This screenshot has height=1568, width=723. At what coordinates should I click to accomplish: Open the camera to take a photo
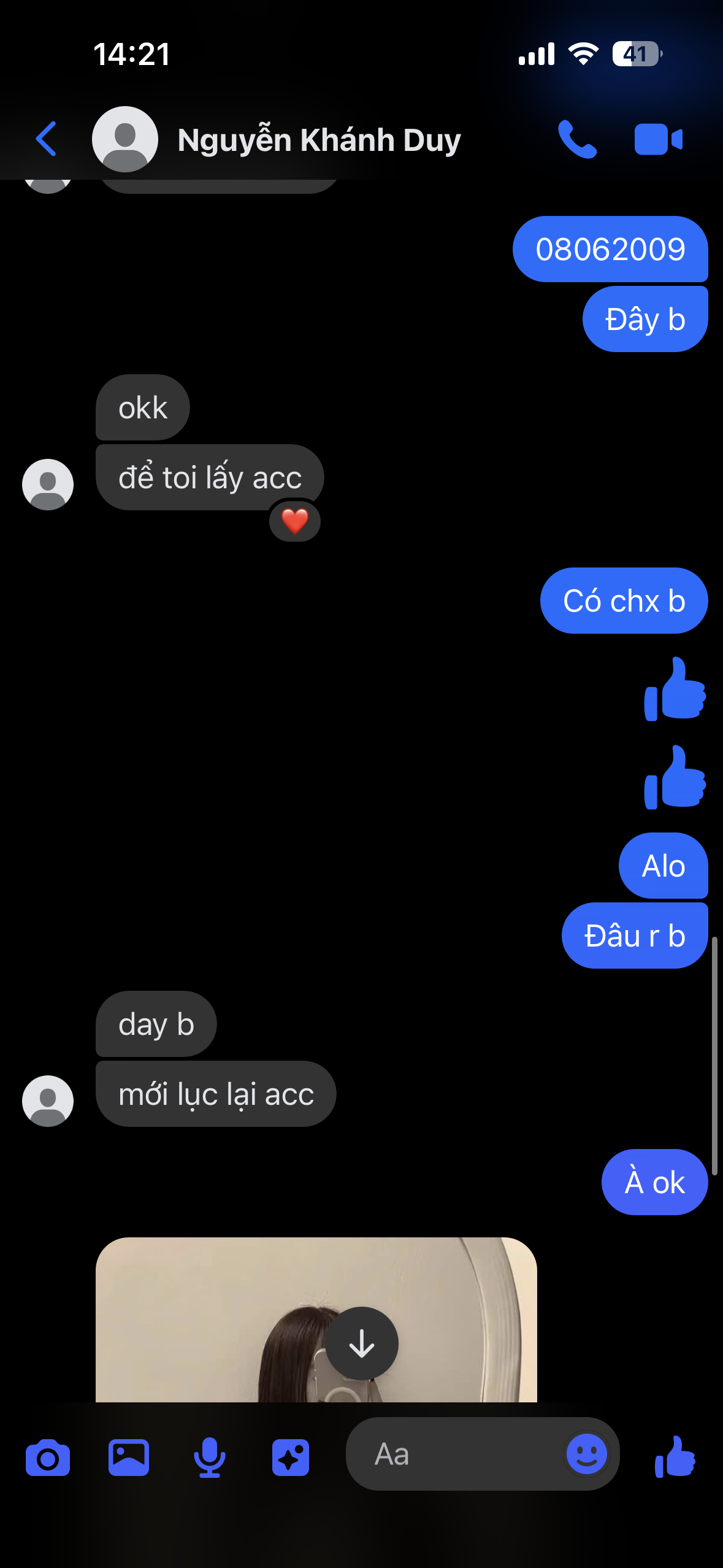48,1458
